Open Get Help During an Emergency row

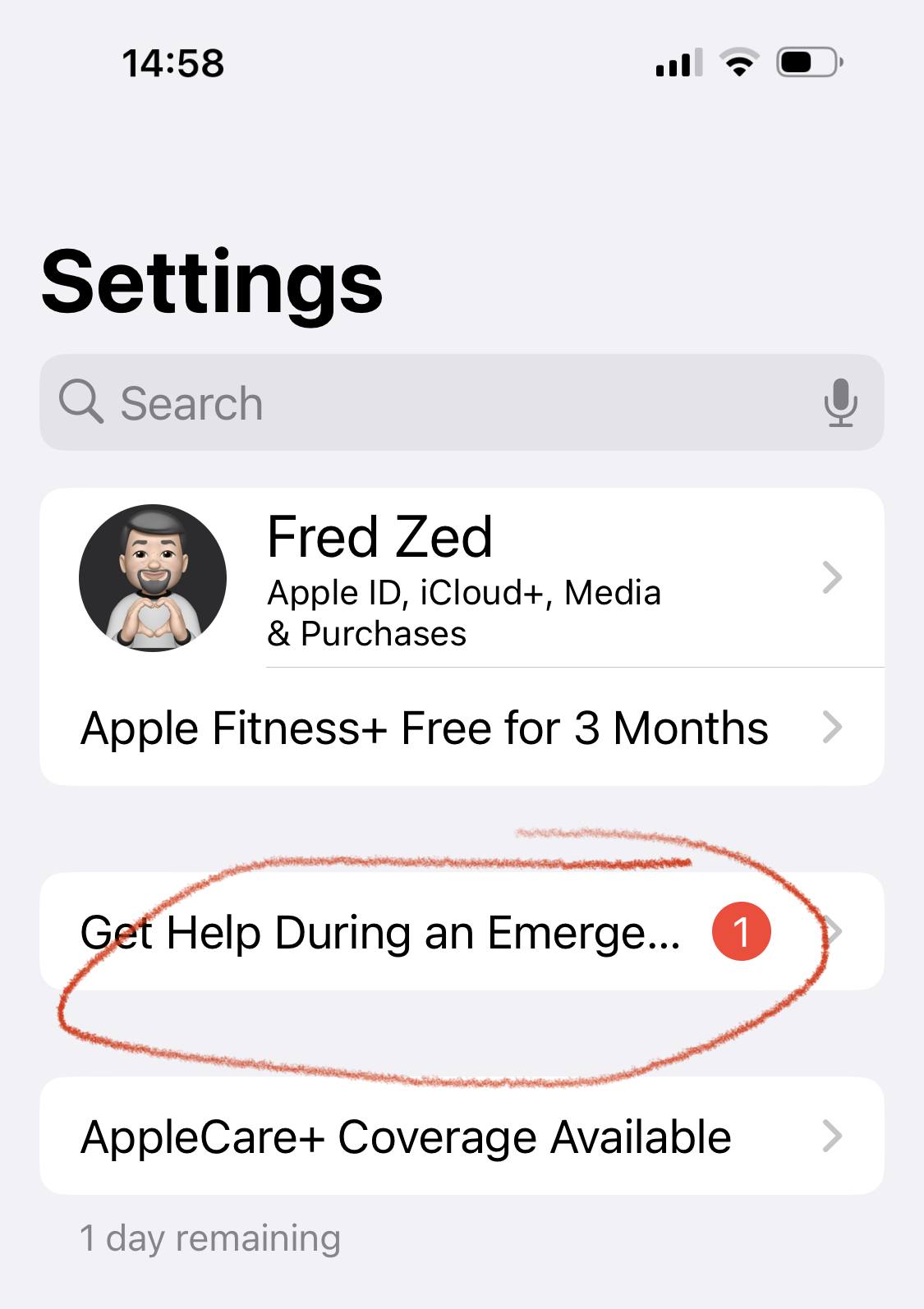pyautogui.click(x=462, y=931)
